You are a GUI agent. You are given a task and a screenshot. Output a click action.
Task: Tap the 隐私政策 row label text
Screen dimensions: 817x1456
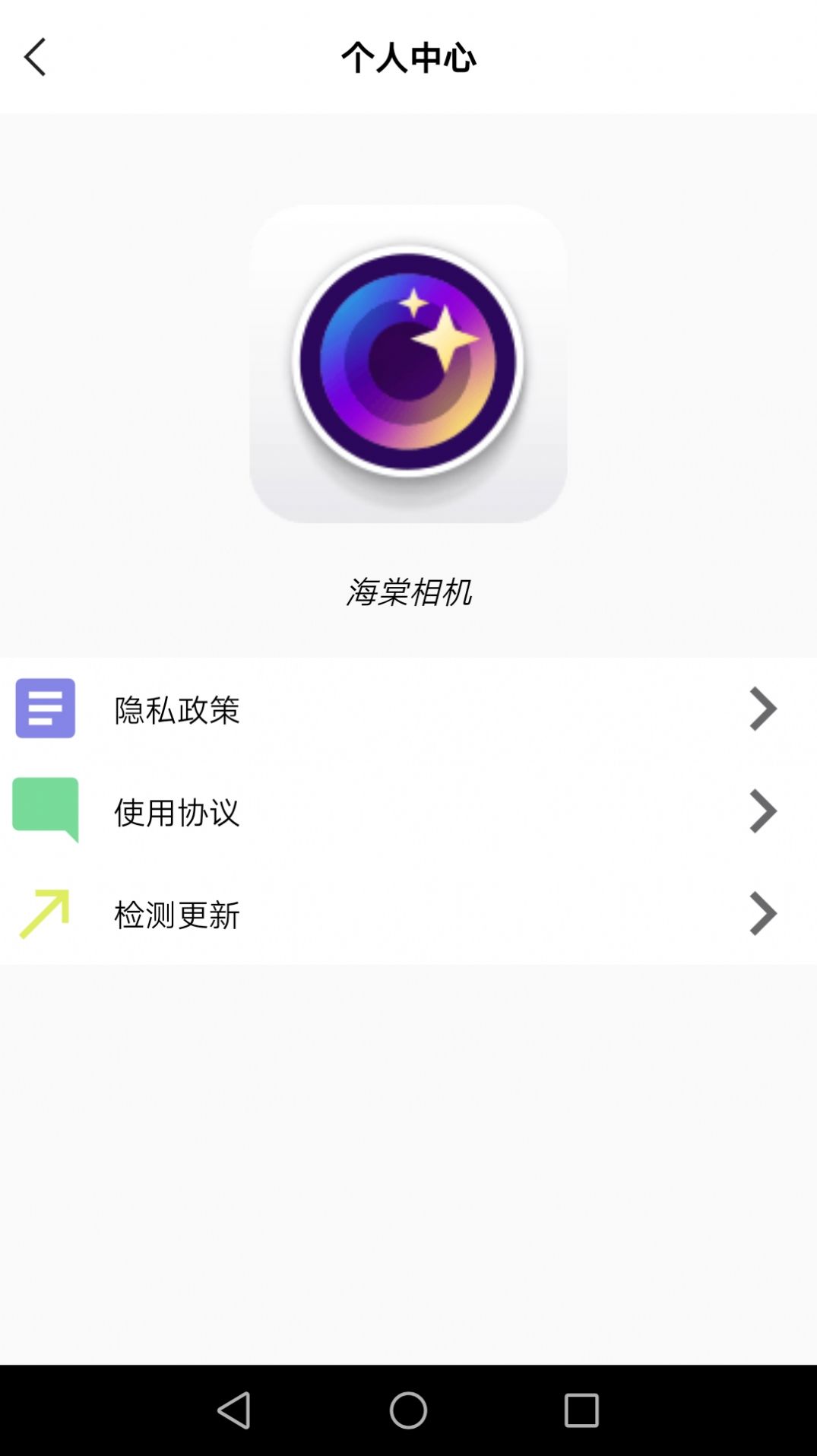pyautogui.click(x=178, y=709)
